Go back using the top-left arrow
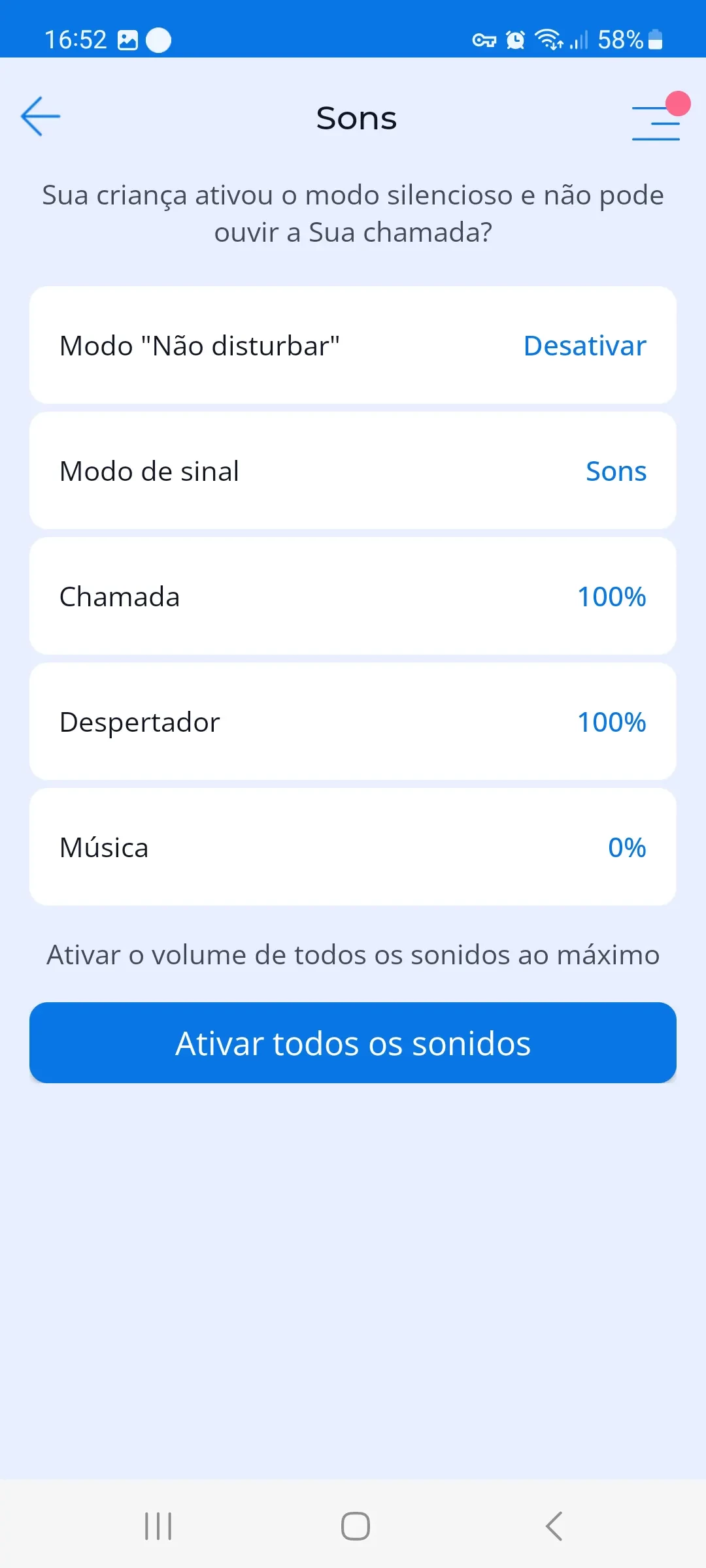This screenshot has height=1568, width=706. click(41, 117)
